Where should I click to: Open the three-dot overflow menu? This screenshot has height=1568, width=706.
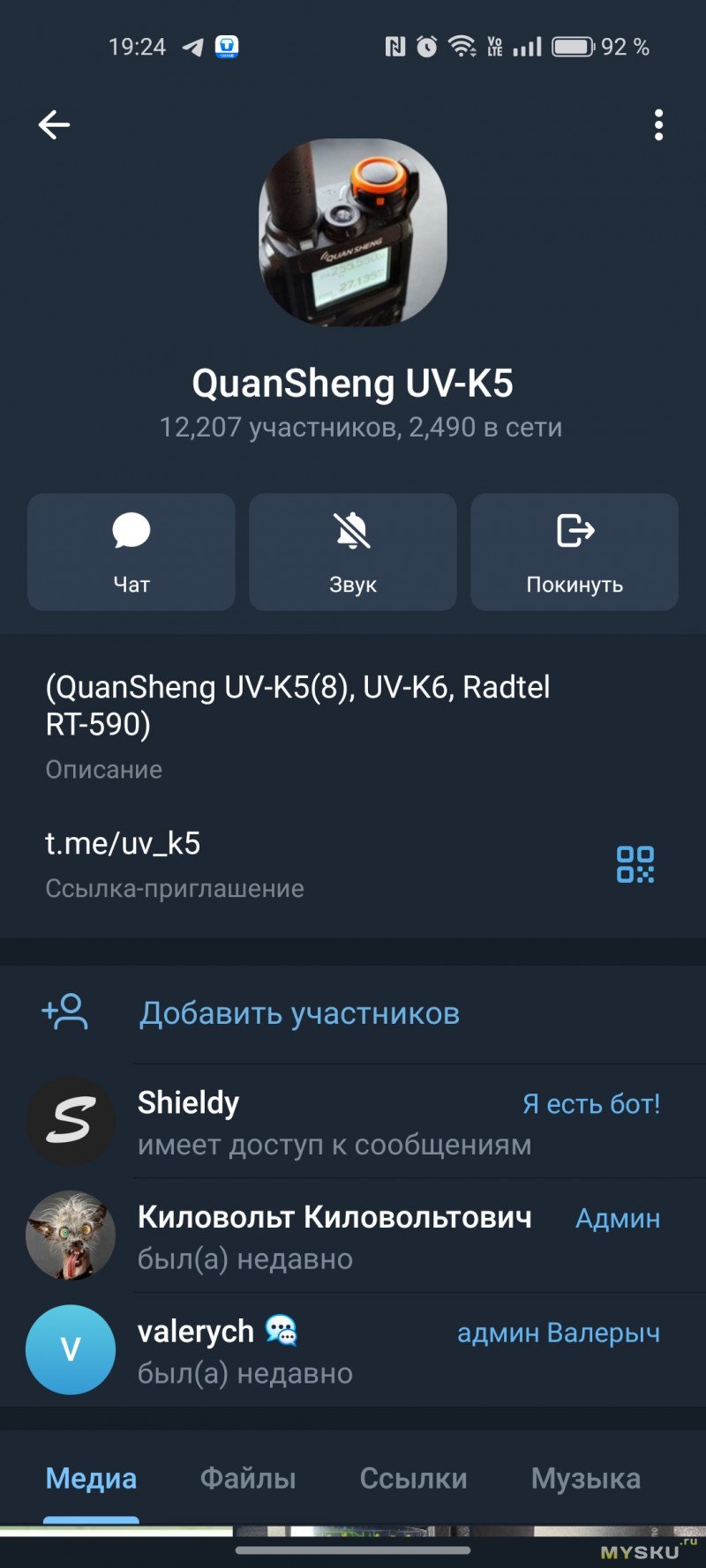pyautogui.click(x=658, y=125)
